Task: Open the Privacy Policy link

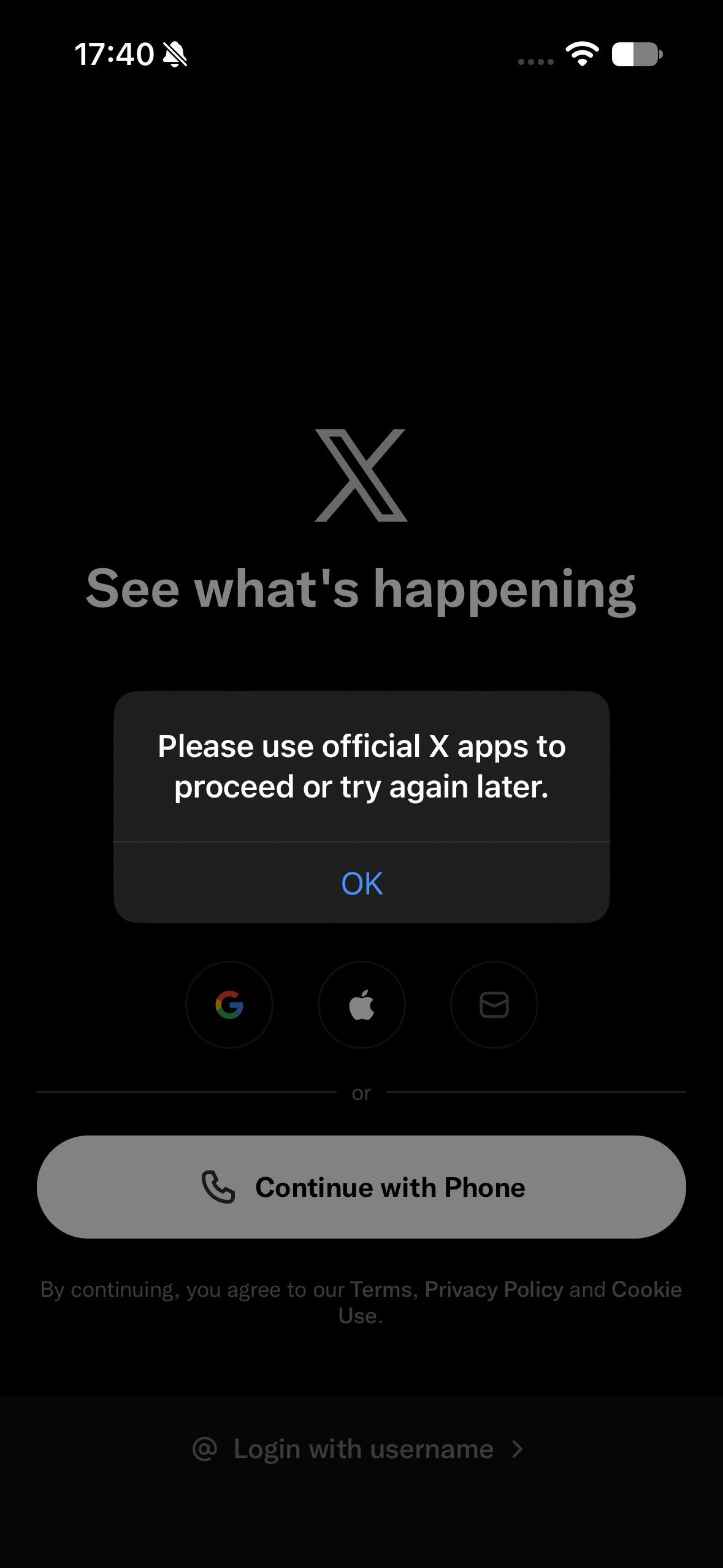Action: coord(494,1289)
